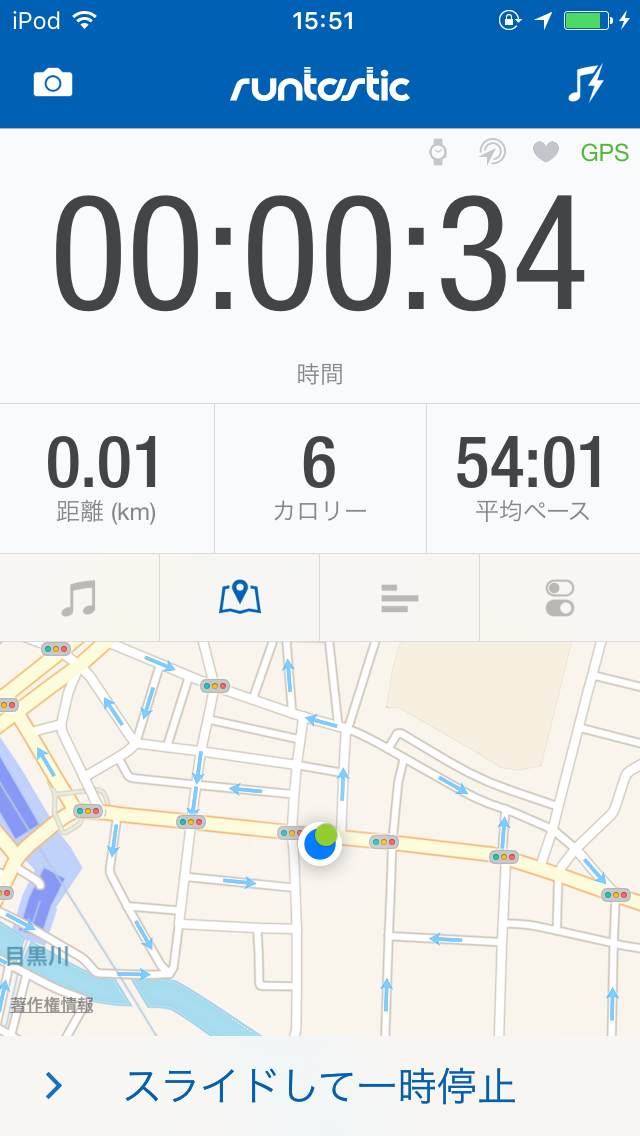
Task: Select the map tab
Action: click(x=240, y=598)
